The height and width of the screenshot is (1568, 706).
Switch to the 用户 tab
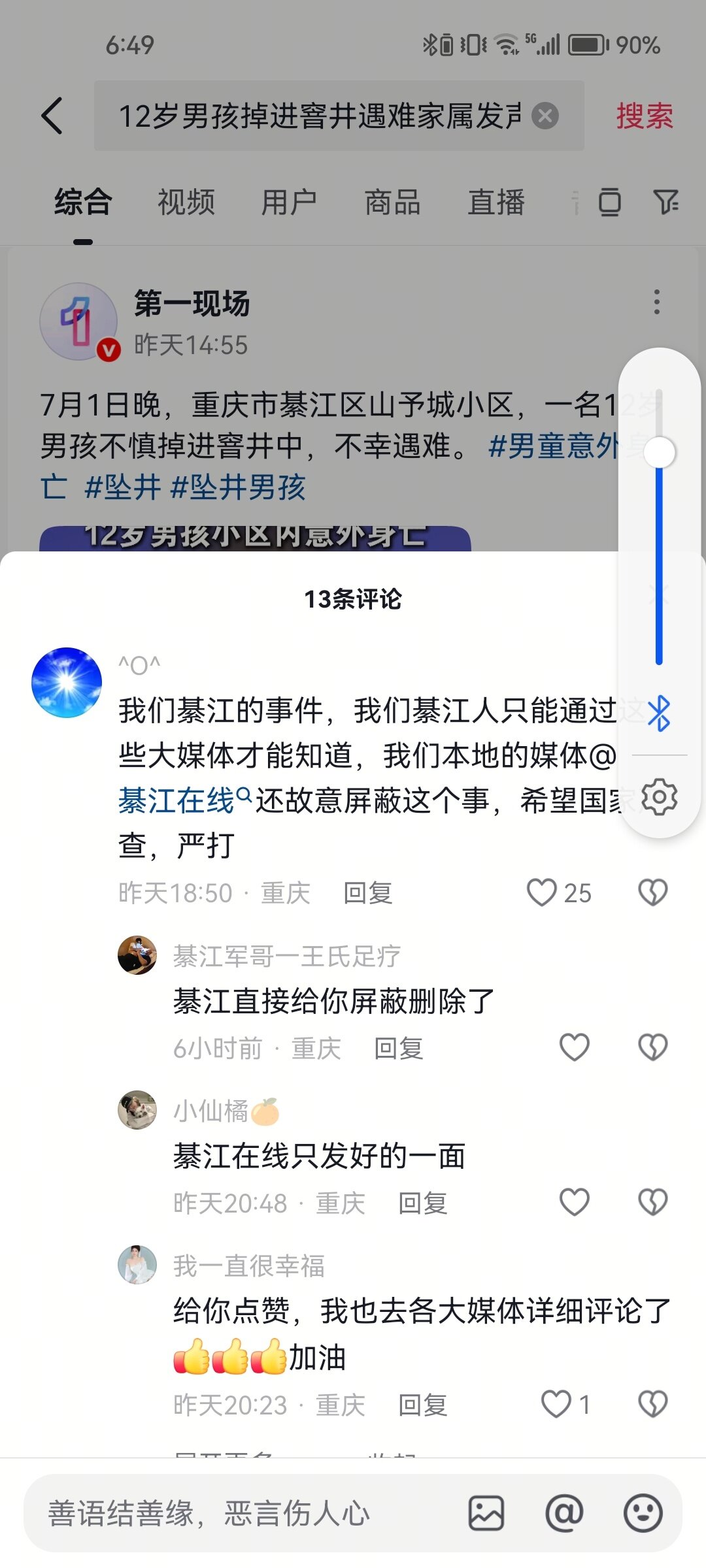pyautogui.click(x=289, y=202)
